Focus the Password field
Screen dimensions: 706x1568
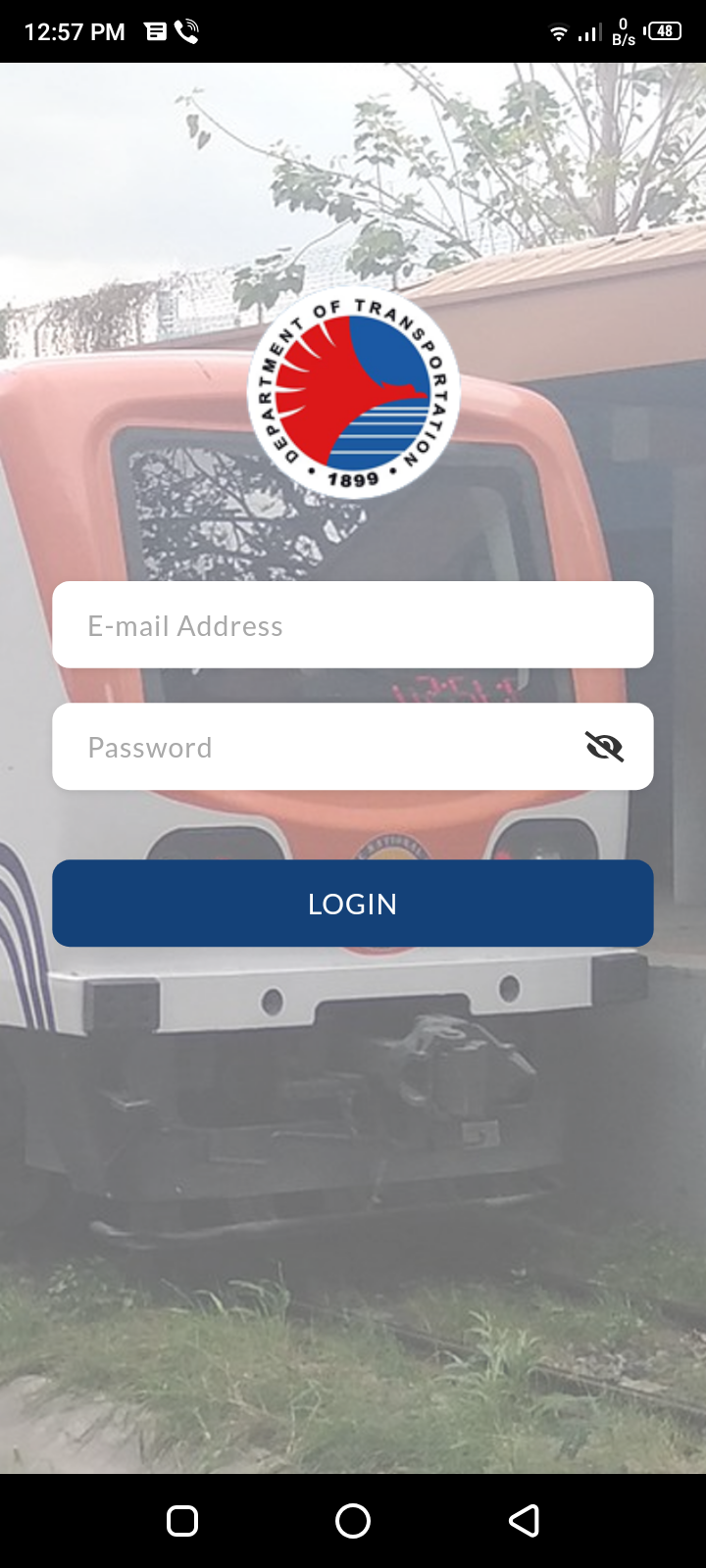(314, 747)
